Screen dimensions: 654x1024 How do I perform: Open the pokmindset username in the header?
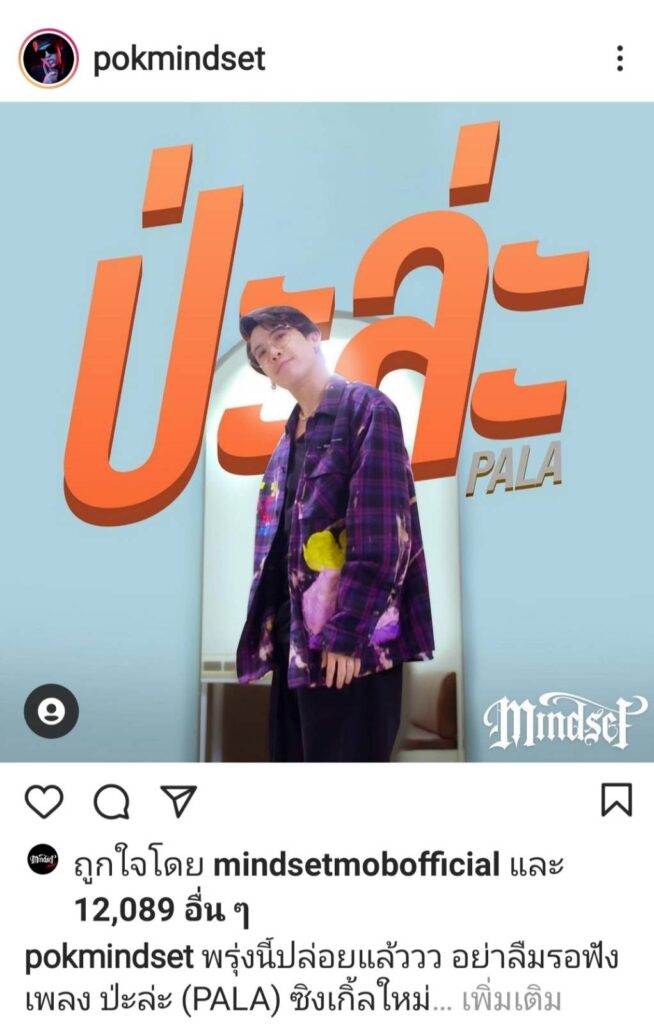click(x=179, y=59)
